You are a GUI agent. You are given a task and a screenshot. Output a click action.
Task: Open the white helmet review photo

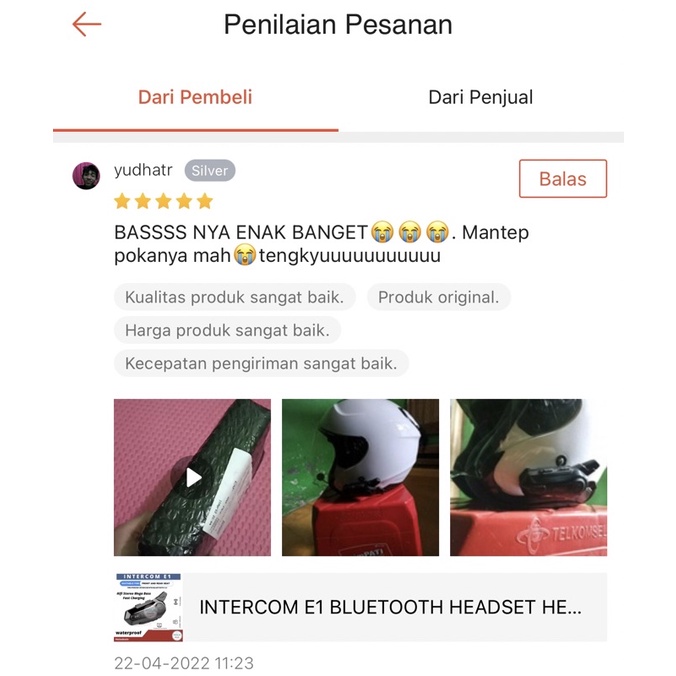(x=360, y=477)
